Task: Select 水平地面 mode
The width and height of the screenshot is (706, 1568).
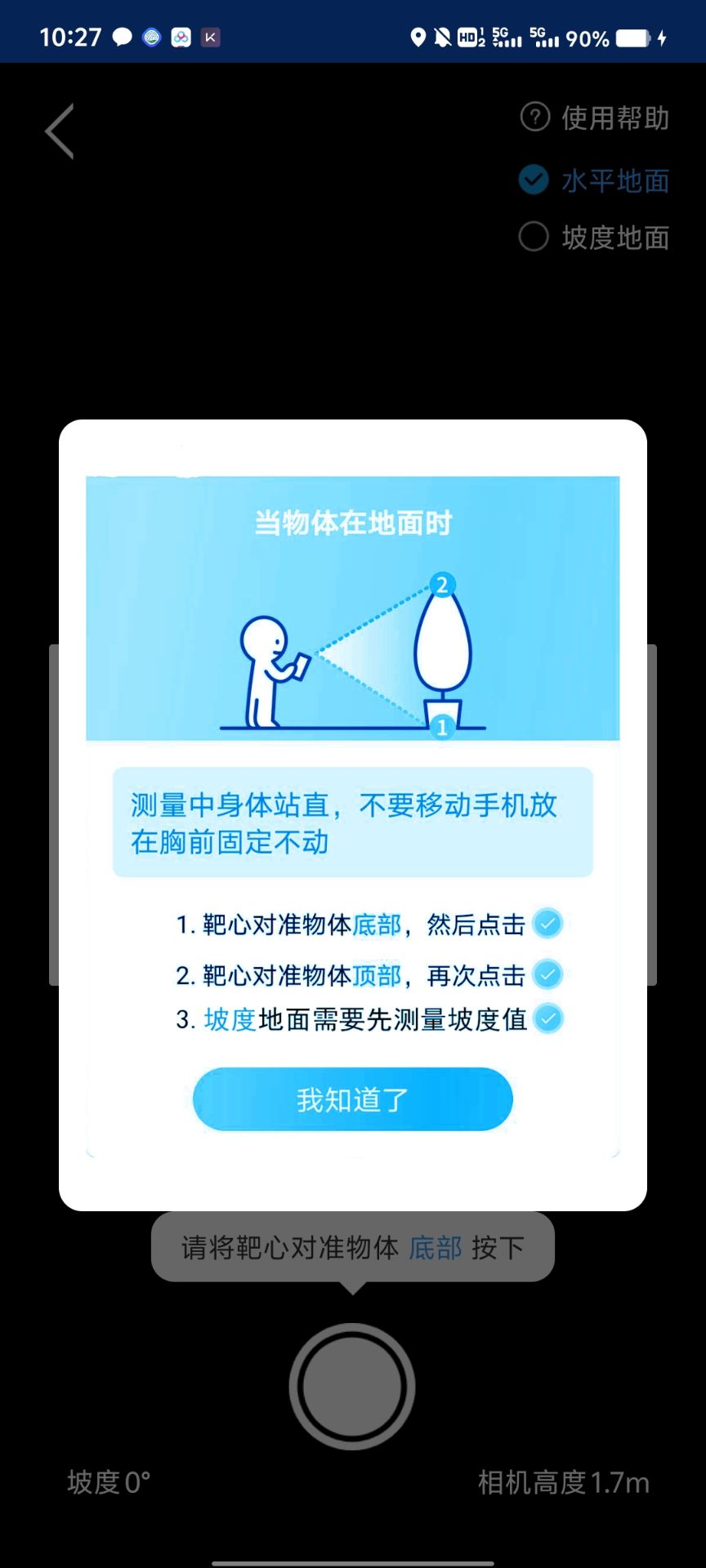Action: point(595,180)
